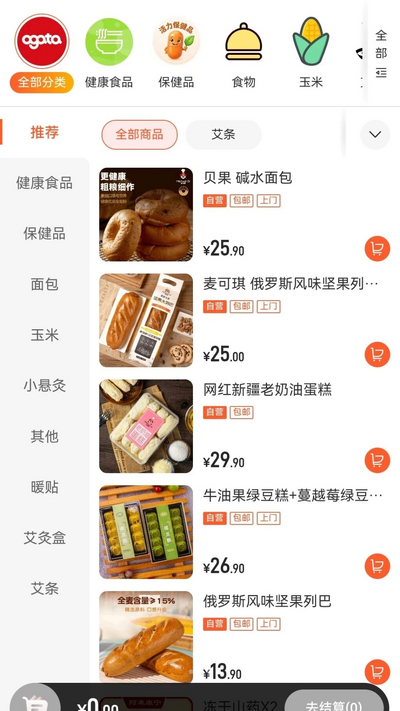Add 牛油果绿豆糕 to the cart
The image size is (400, 711).
click(x=377, y=566)
